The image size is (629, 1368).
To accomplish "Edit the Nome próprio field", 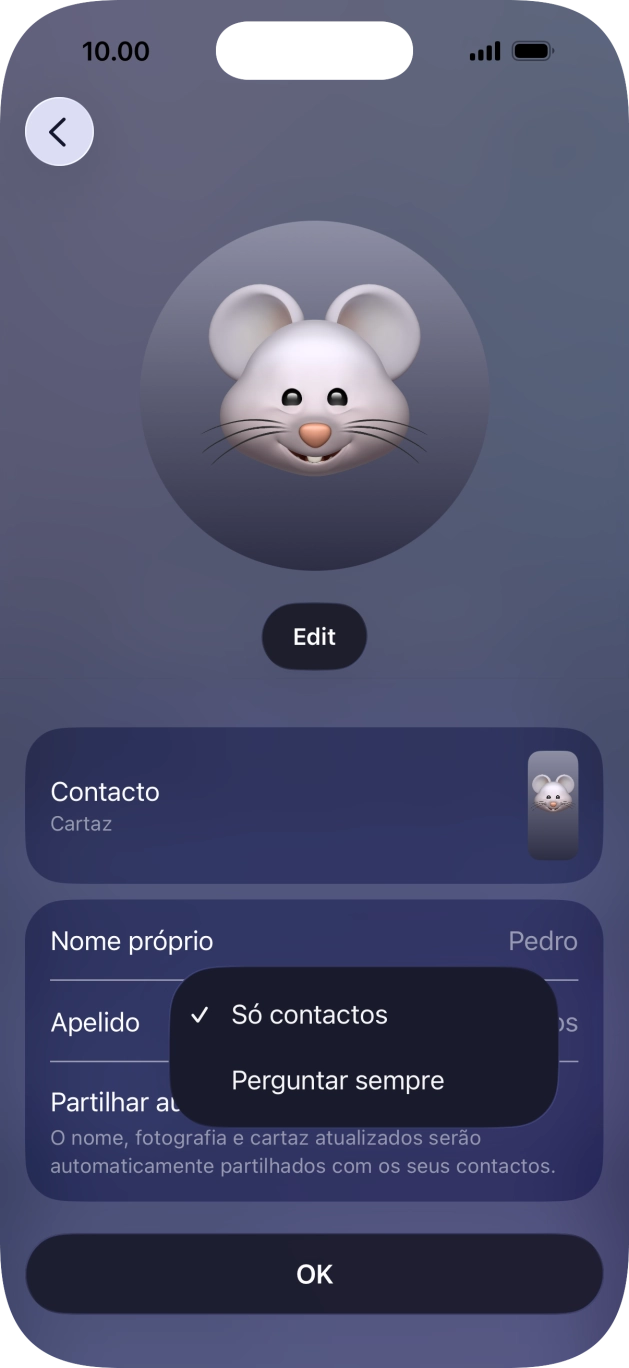I will coord(313,941).
